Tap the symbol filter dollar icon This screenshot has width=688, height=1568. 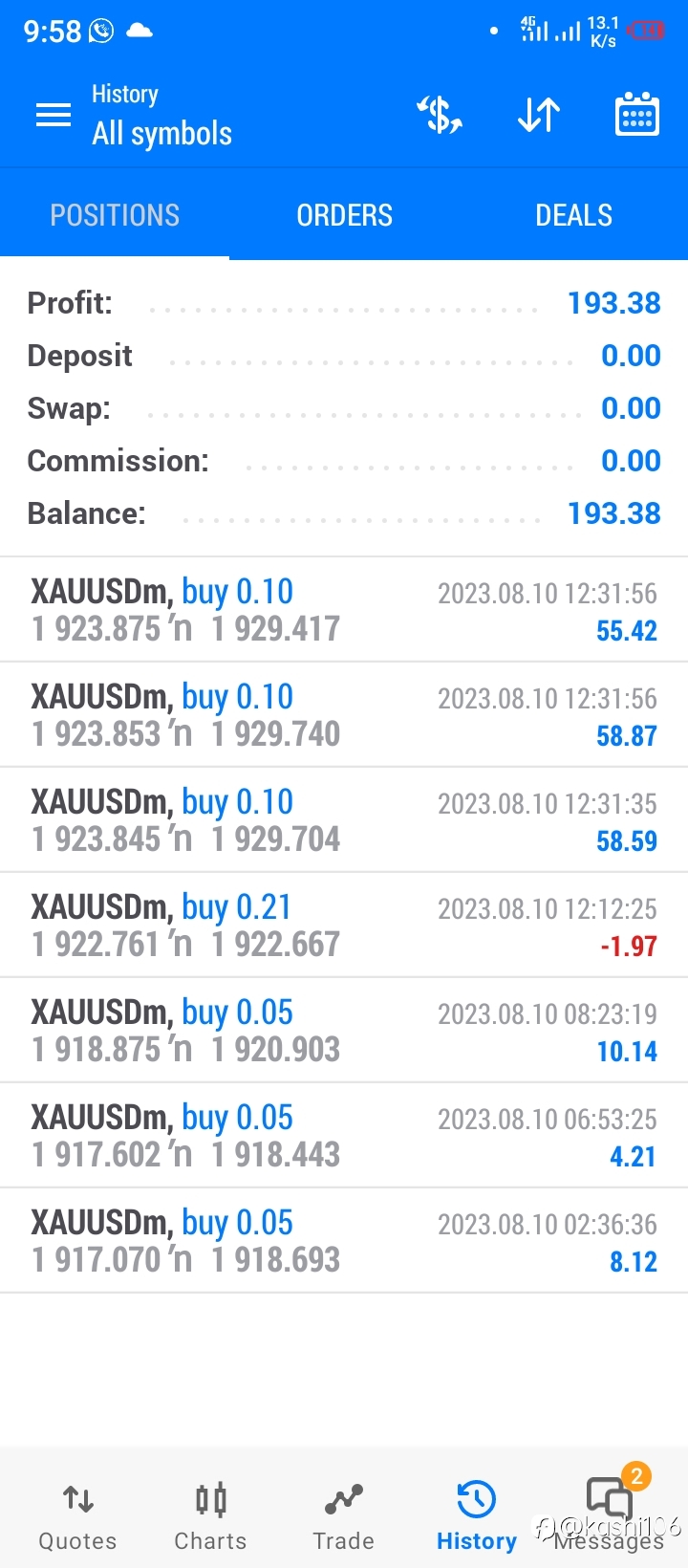pos(440,115)
